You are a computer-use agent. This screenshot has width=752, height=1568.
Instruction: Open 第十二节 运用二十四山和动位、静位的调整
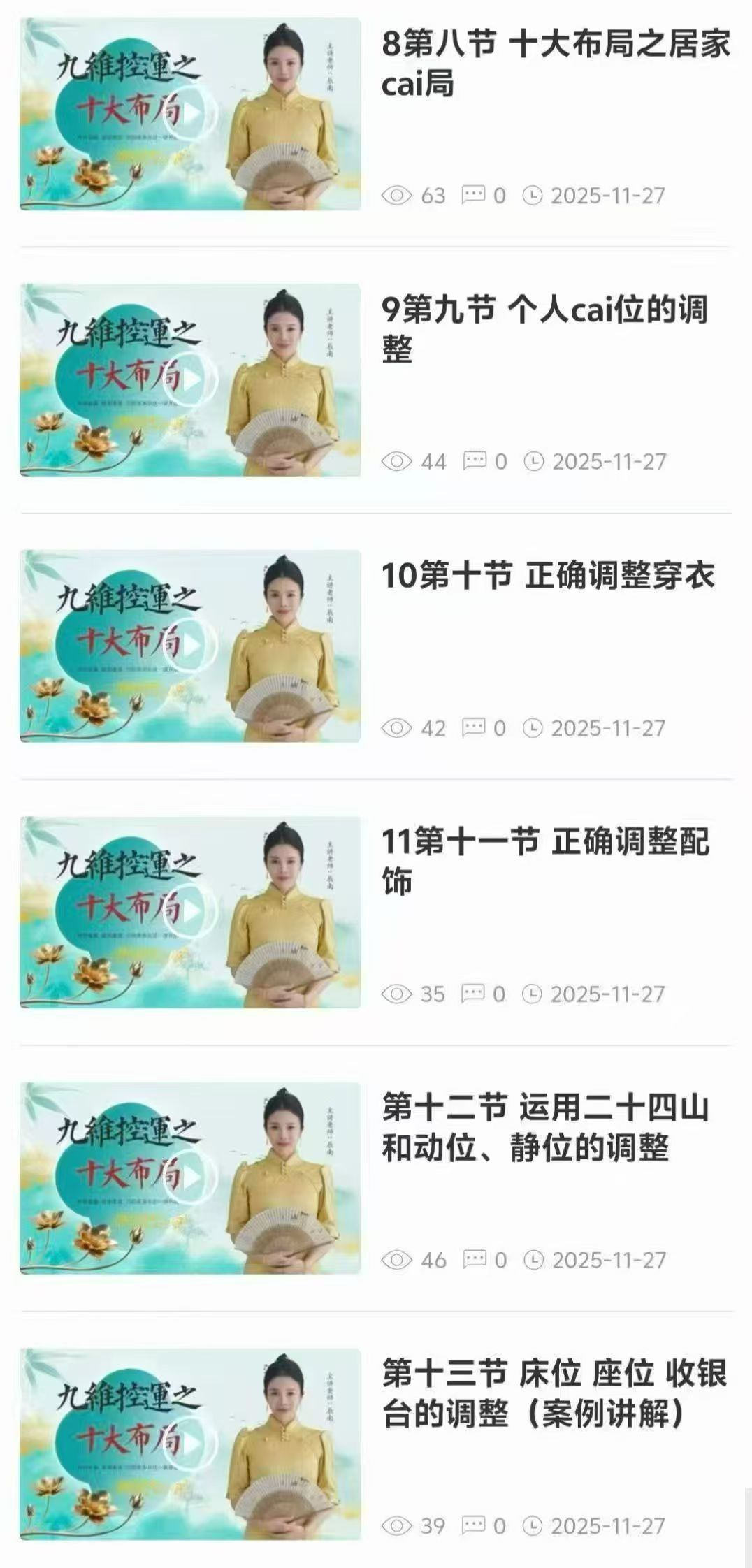pyautogui.click(x=189, y=1178)
